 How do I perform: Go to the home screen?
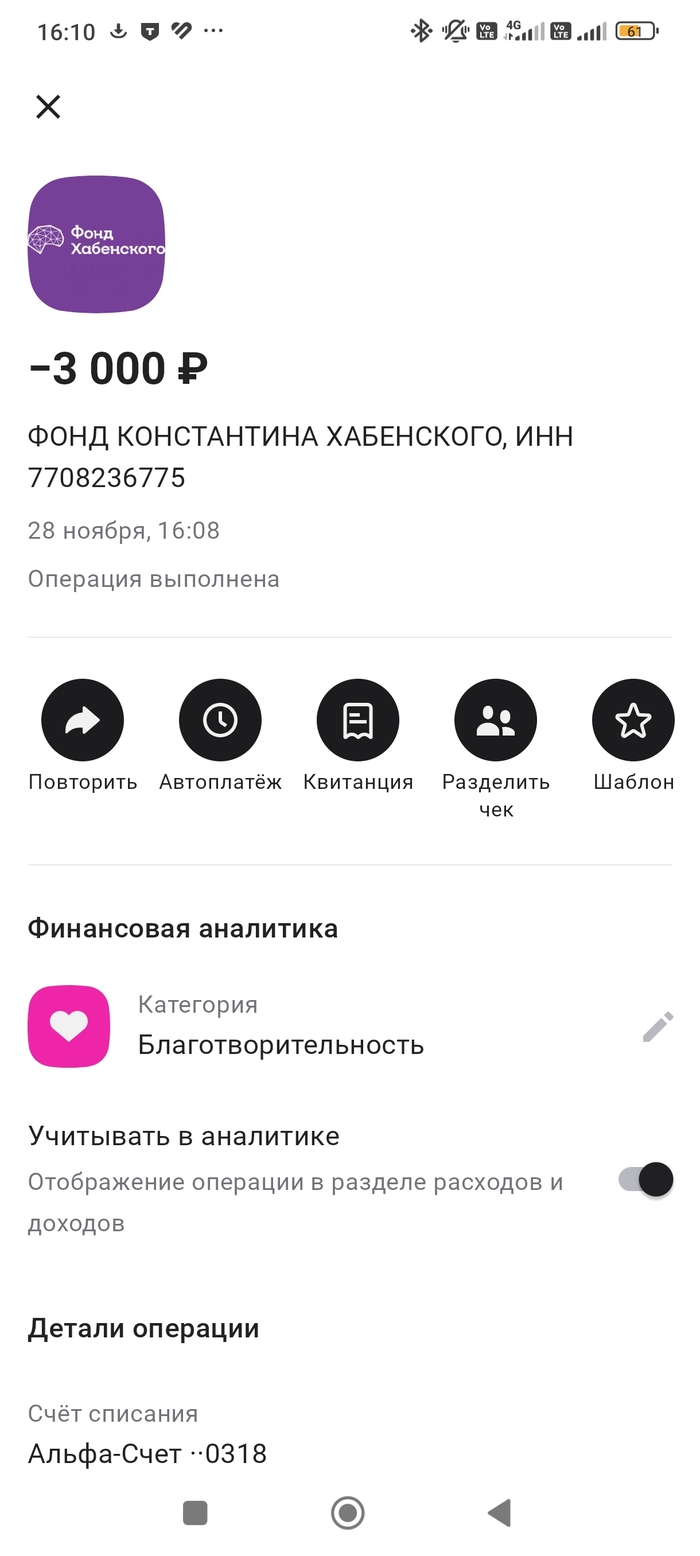point(348,1513)
